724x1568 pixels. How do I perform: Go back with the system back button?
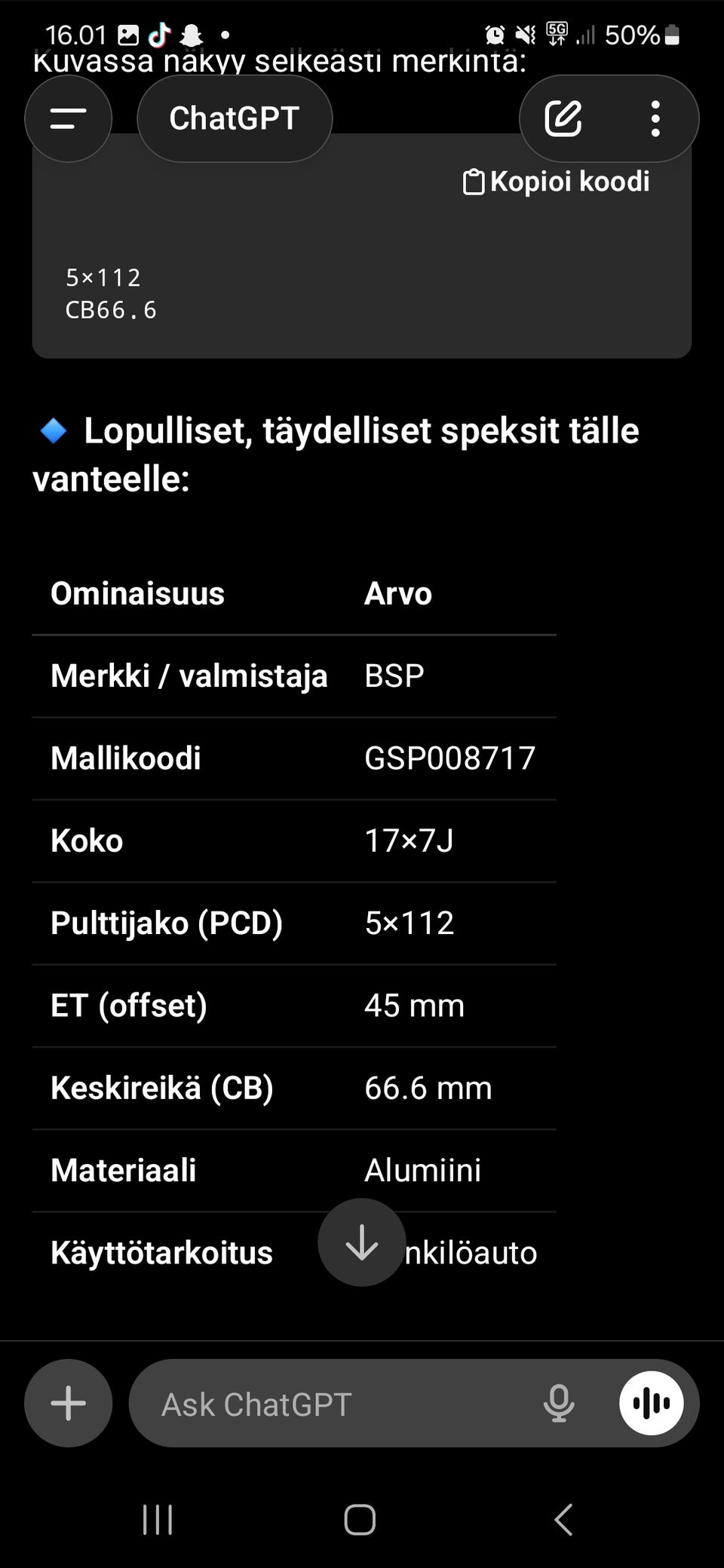(563, 1519)
